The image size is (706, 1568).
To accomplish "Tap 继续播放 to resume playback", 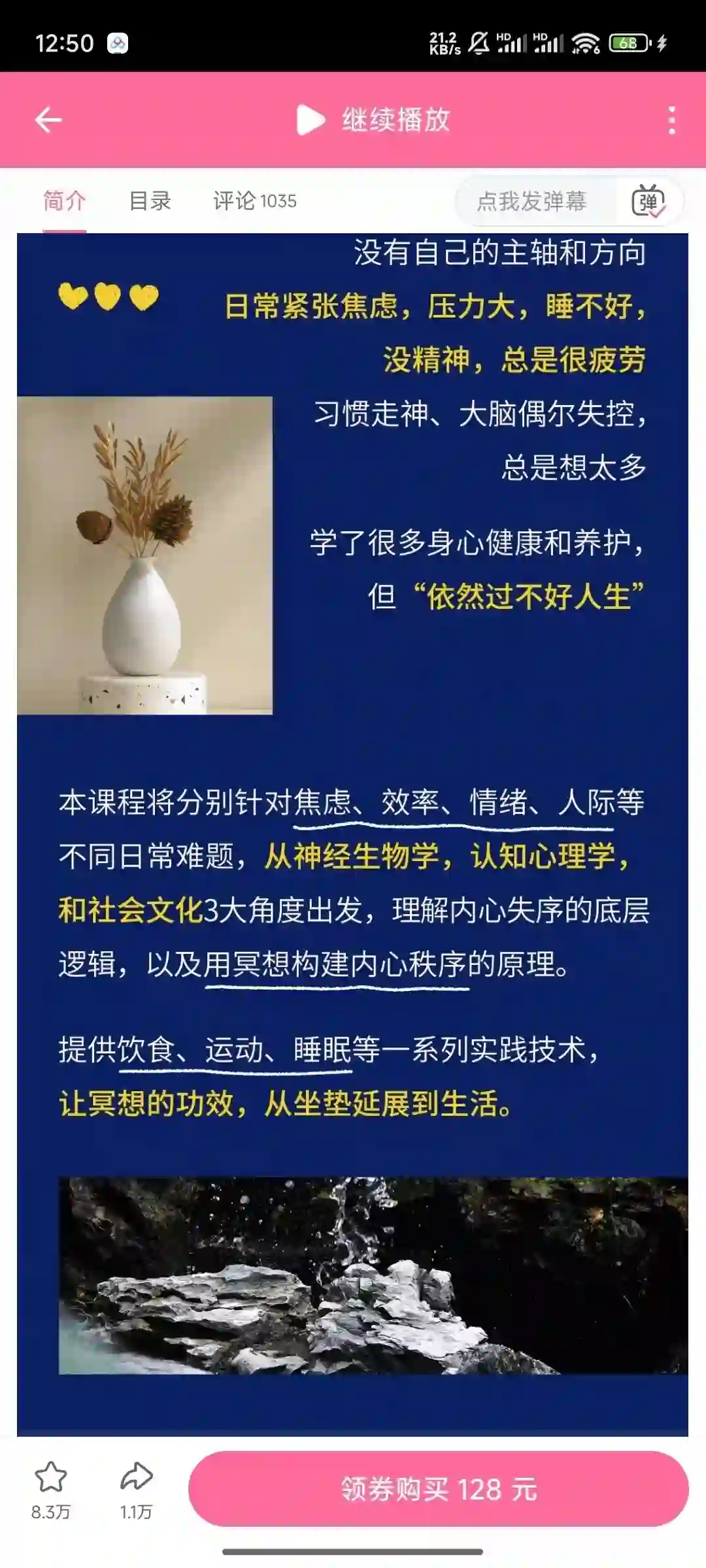I will coord(373,120).
